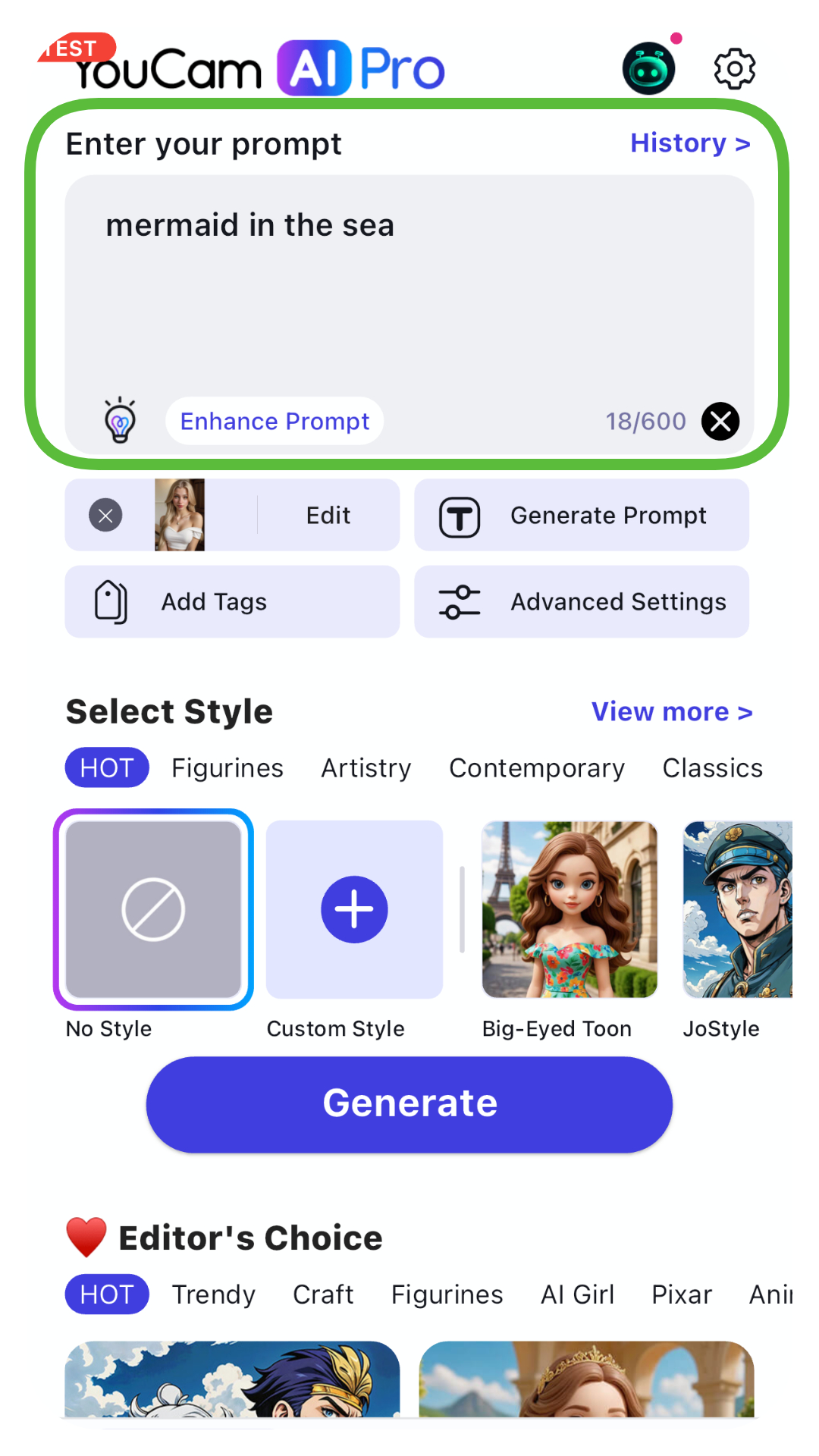
Task: Tap Enhance Prompt chip
Action: pos(275,421)
